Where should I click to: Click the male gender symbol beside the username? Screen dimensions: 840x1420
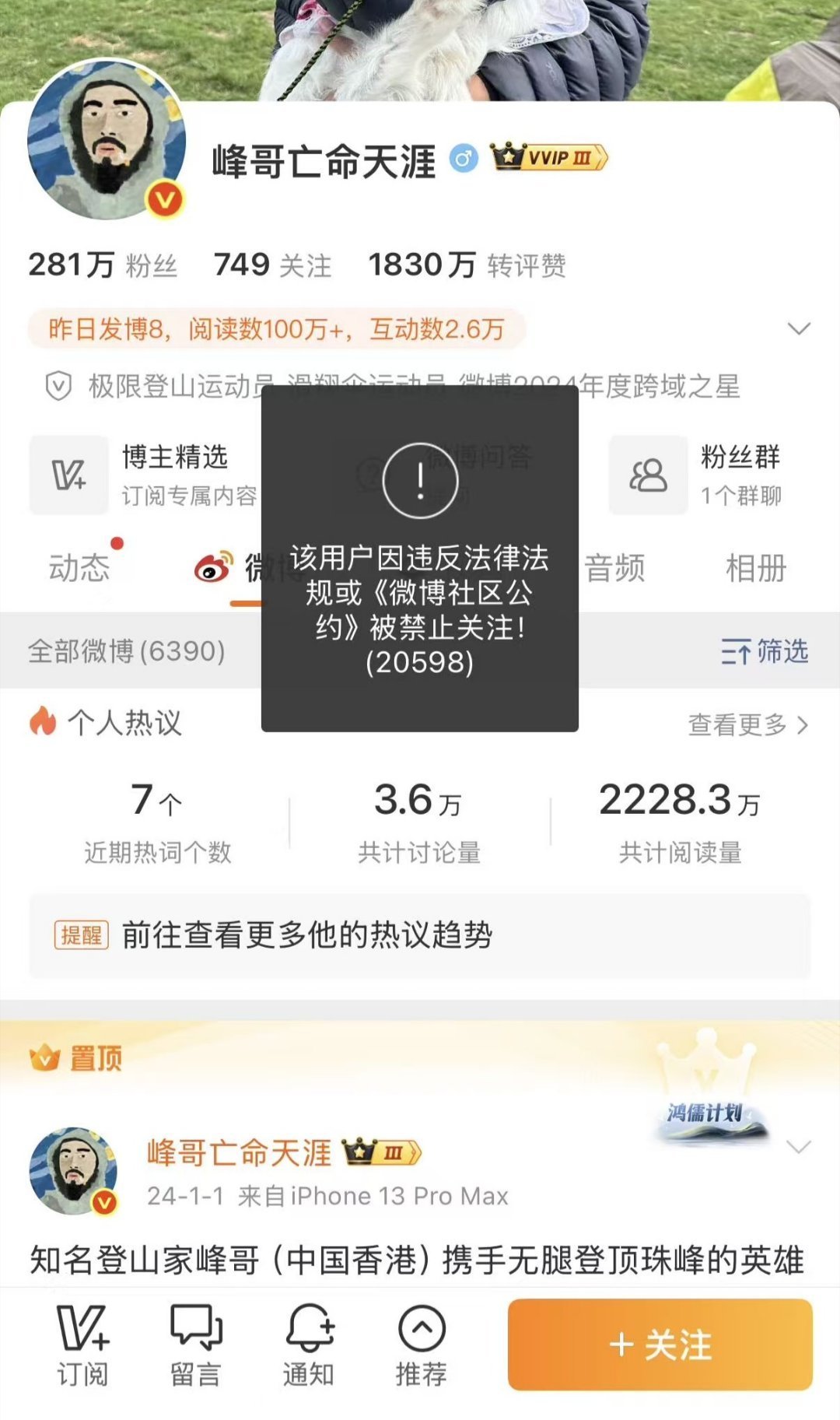pos(461,156)
